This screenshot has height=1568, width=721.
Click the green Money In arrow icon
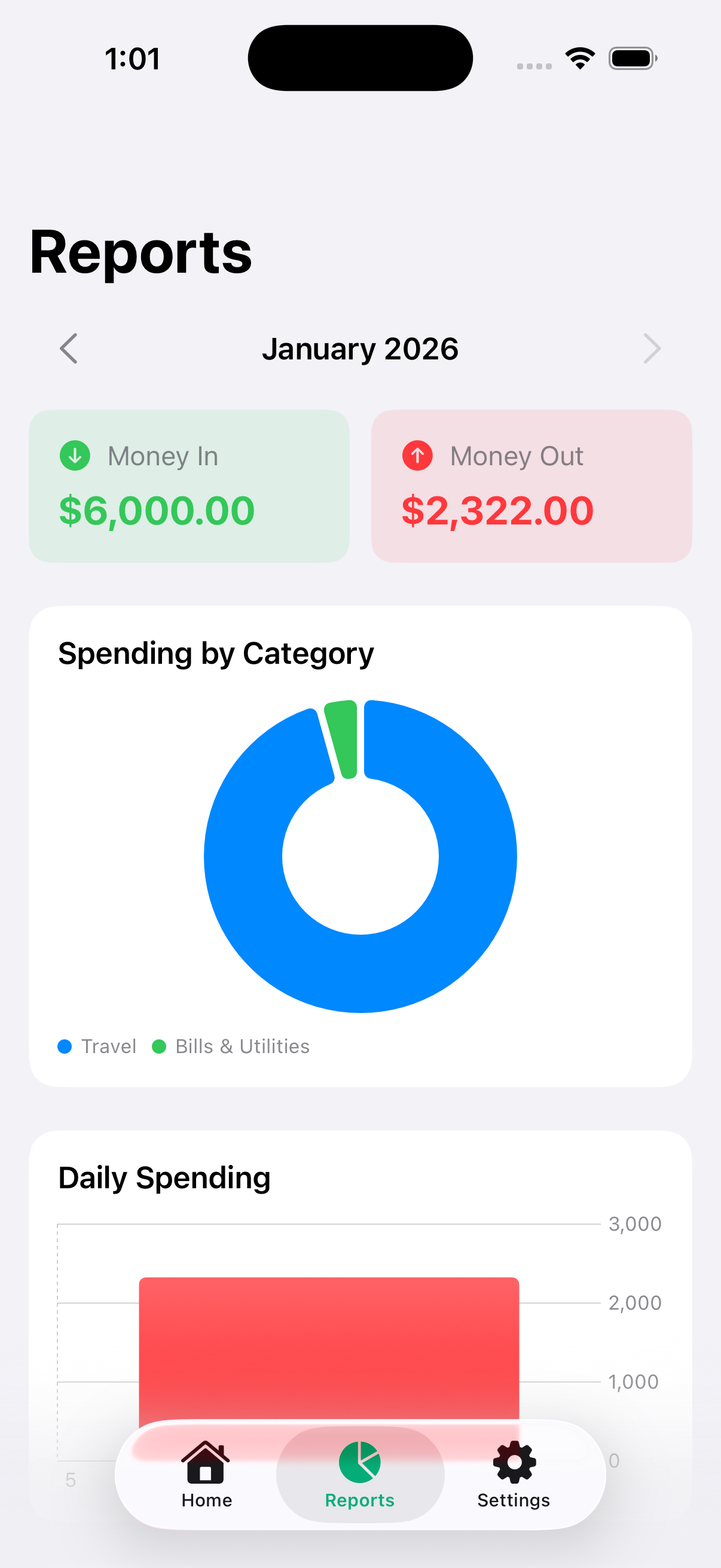(x=74, y=456)
